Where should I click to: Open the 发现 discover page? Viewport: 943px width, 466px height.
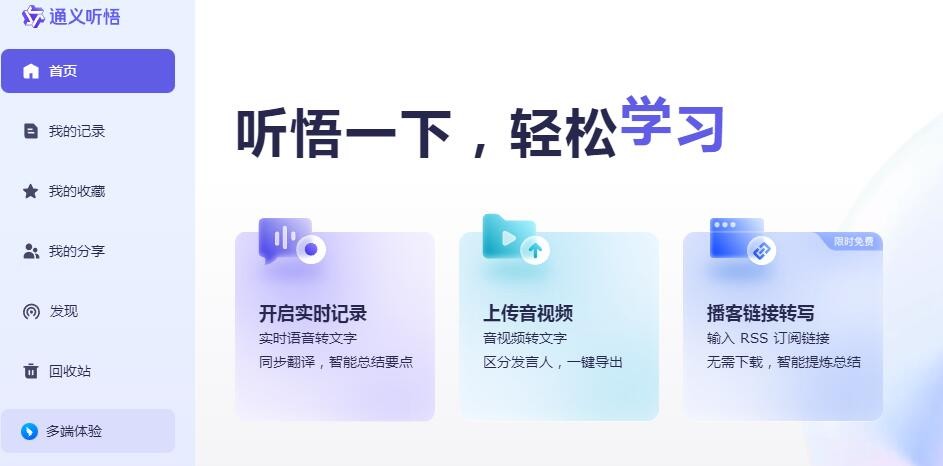(x=63, y=311)
